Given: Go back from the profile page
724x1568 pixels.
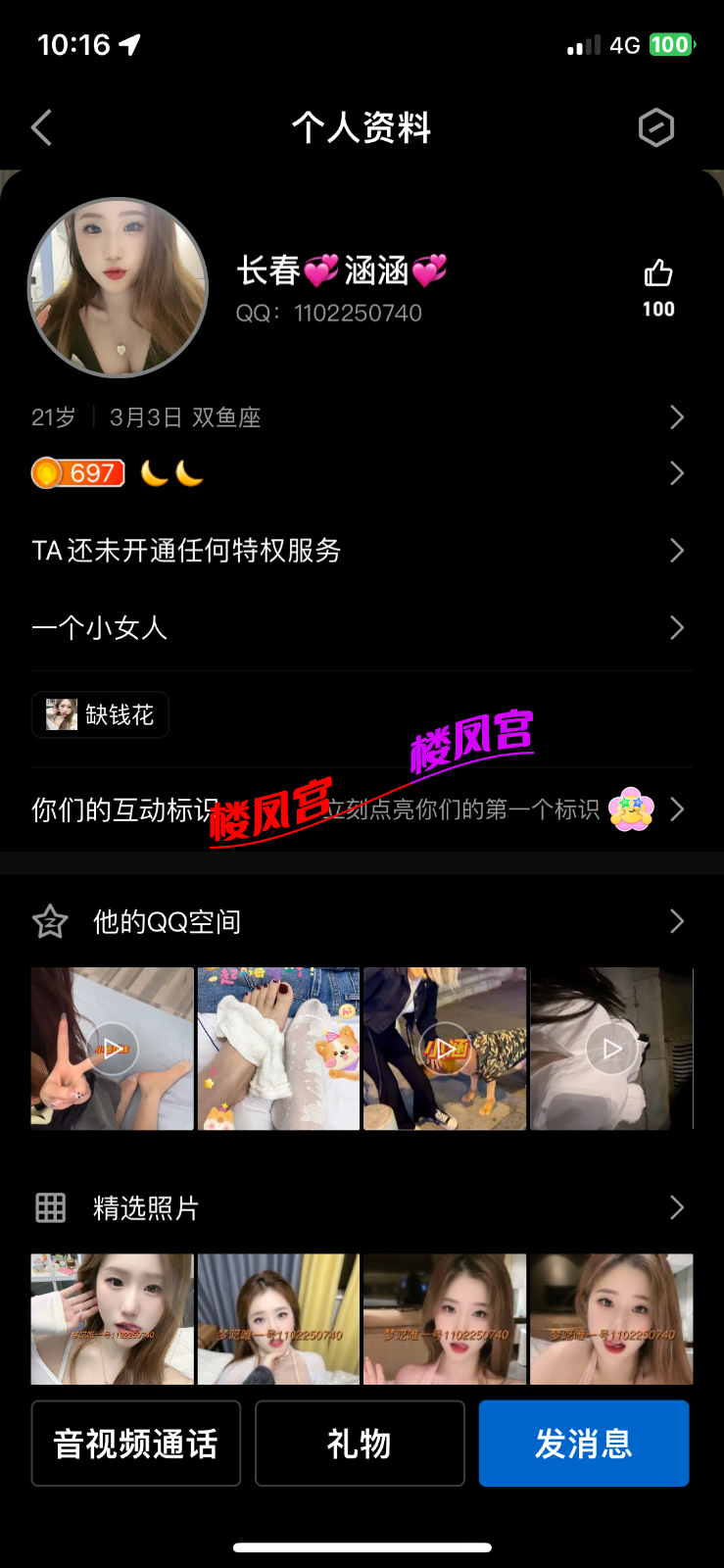Looking at the screenshot, I should (x=41, y=127).
